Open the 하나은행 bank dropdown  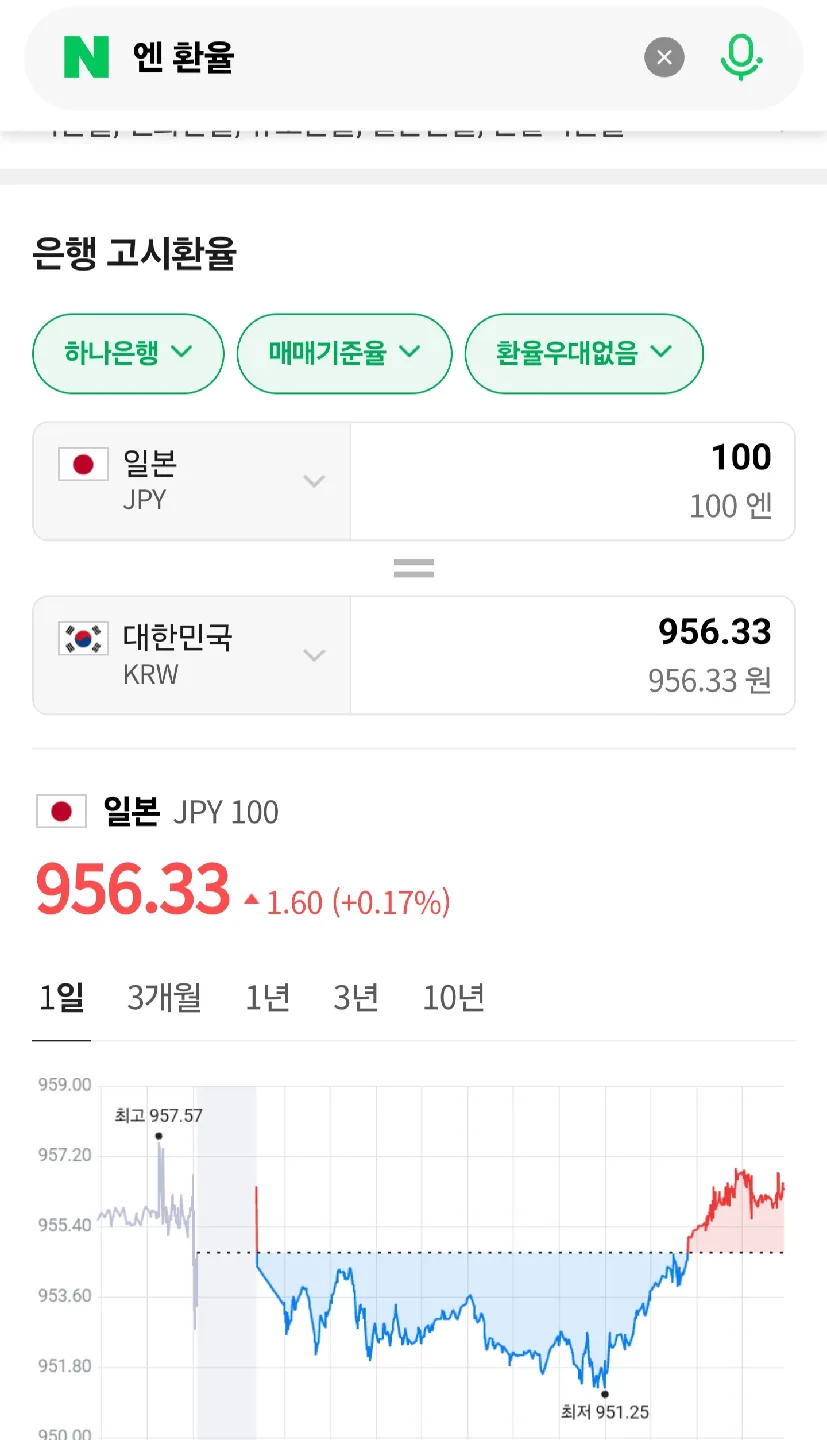coord(128,353)
